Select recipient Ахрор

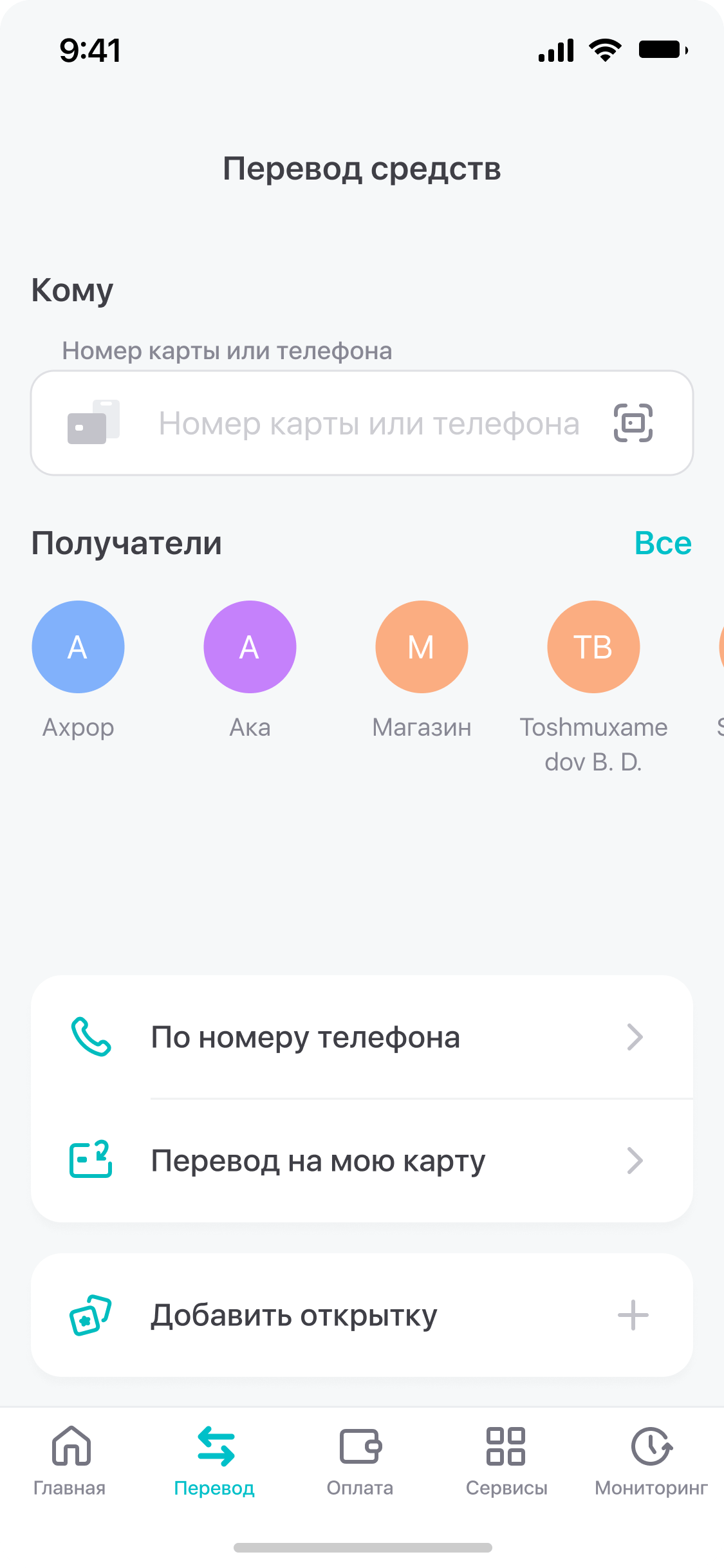click(78, 648)
